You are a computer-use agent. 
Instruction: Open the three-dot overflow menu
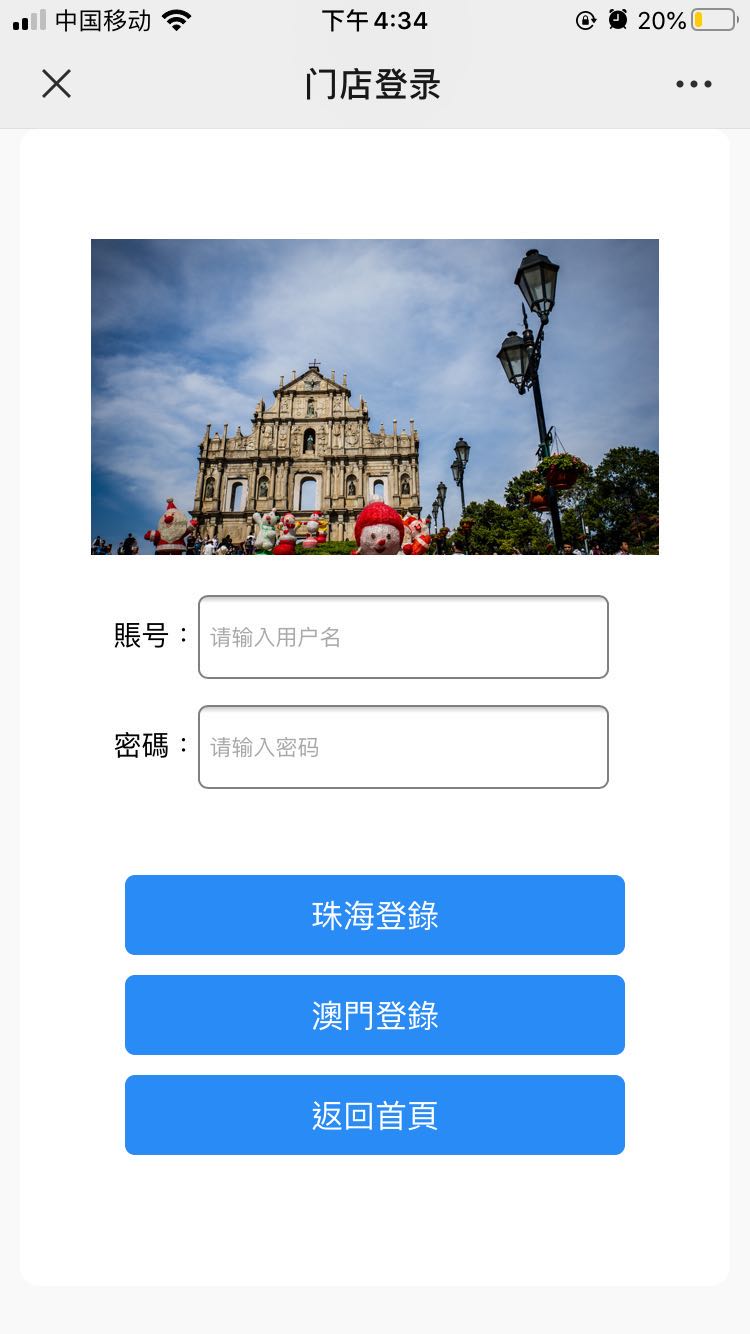693,84
